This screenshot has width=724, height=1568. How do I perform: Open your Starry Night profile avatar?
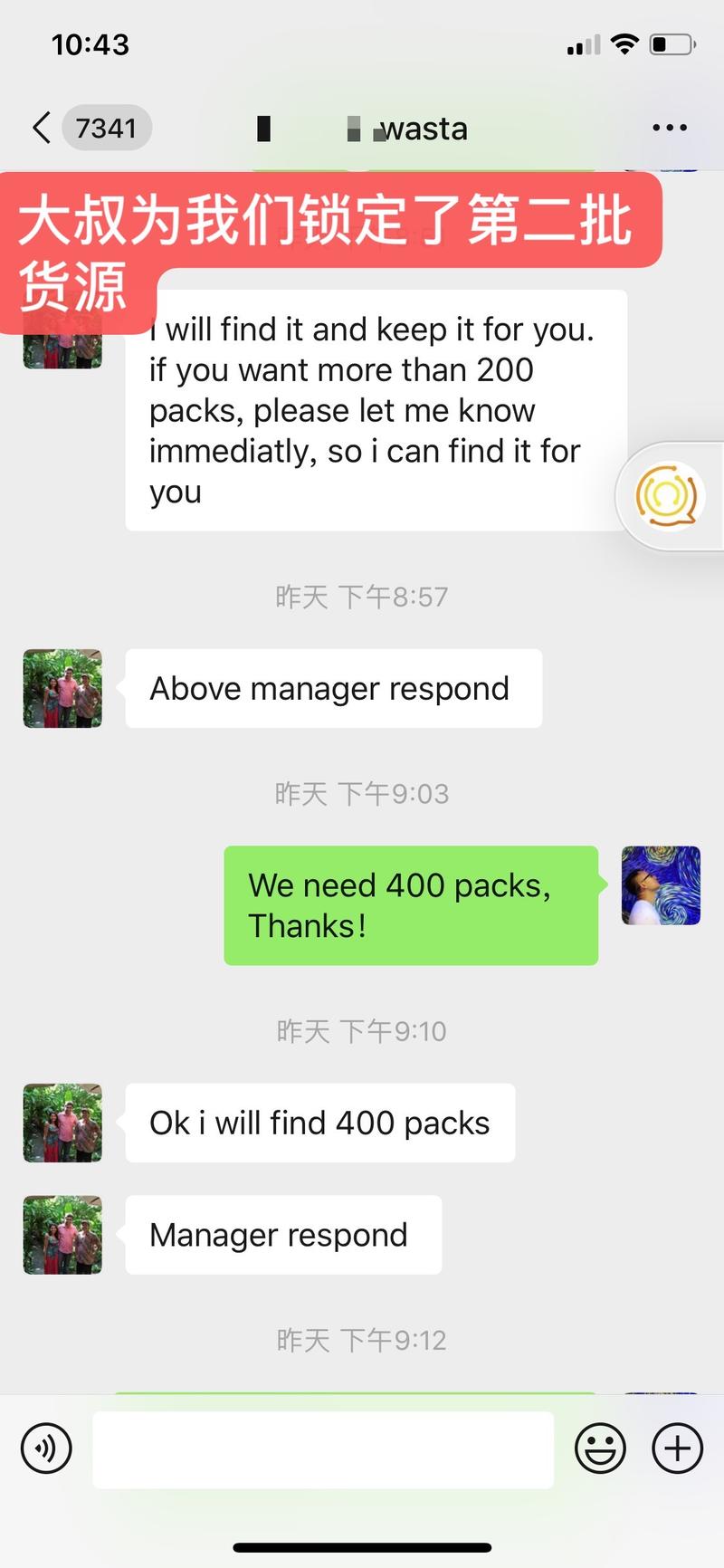[x=661, y=885]
